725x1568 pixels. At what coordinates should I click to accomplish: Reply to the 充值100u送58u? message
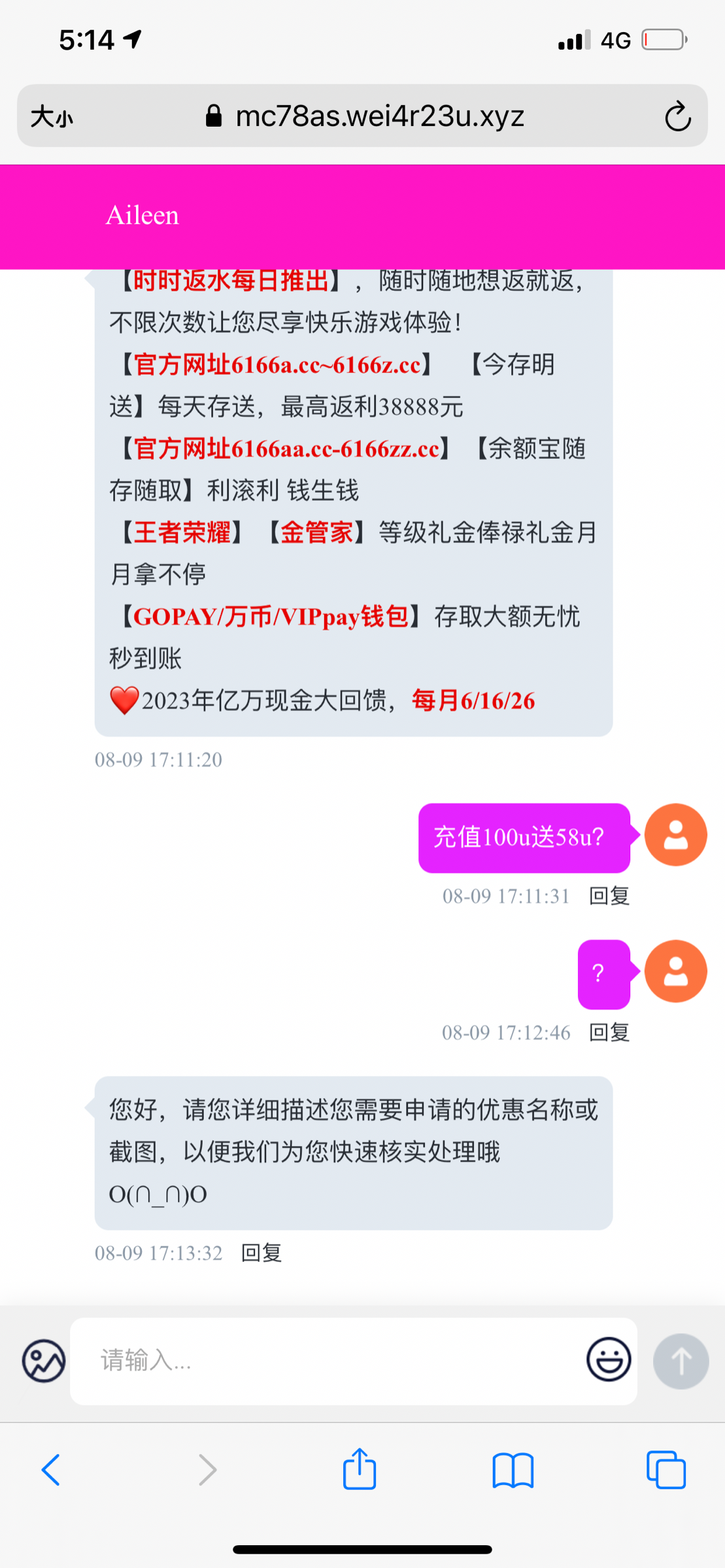[x=609, y=896]
